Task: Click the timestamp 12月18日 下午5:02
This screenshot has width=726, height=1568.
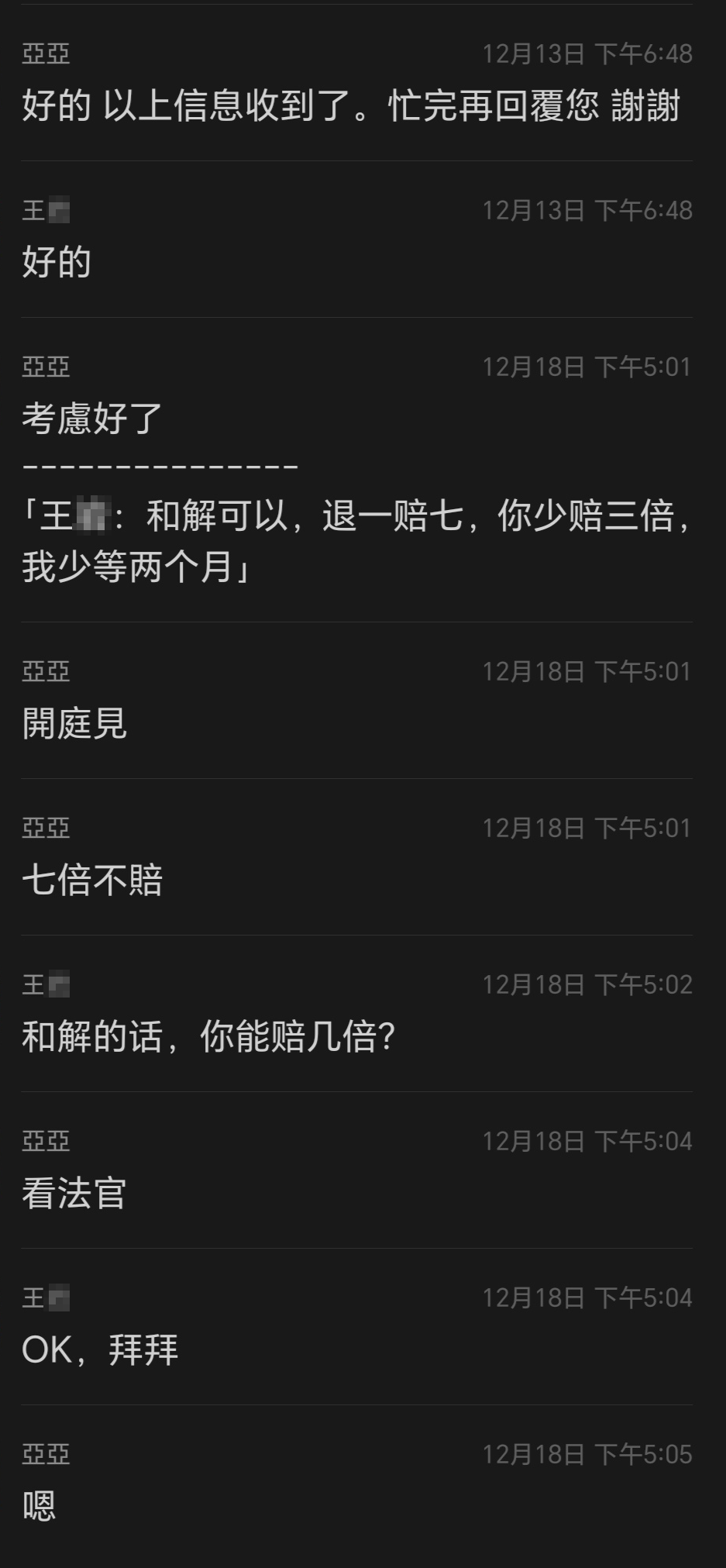Action: [x=586, y=984]
